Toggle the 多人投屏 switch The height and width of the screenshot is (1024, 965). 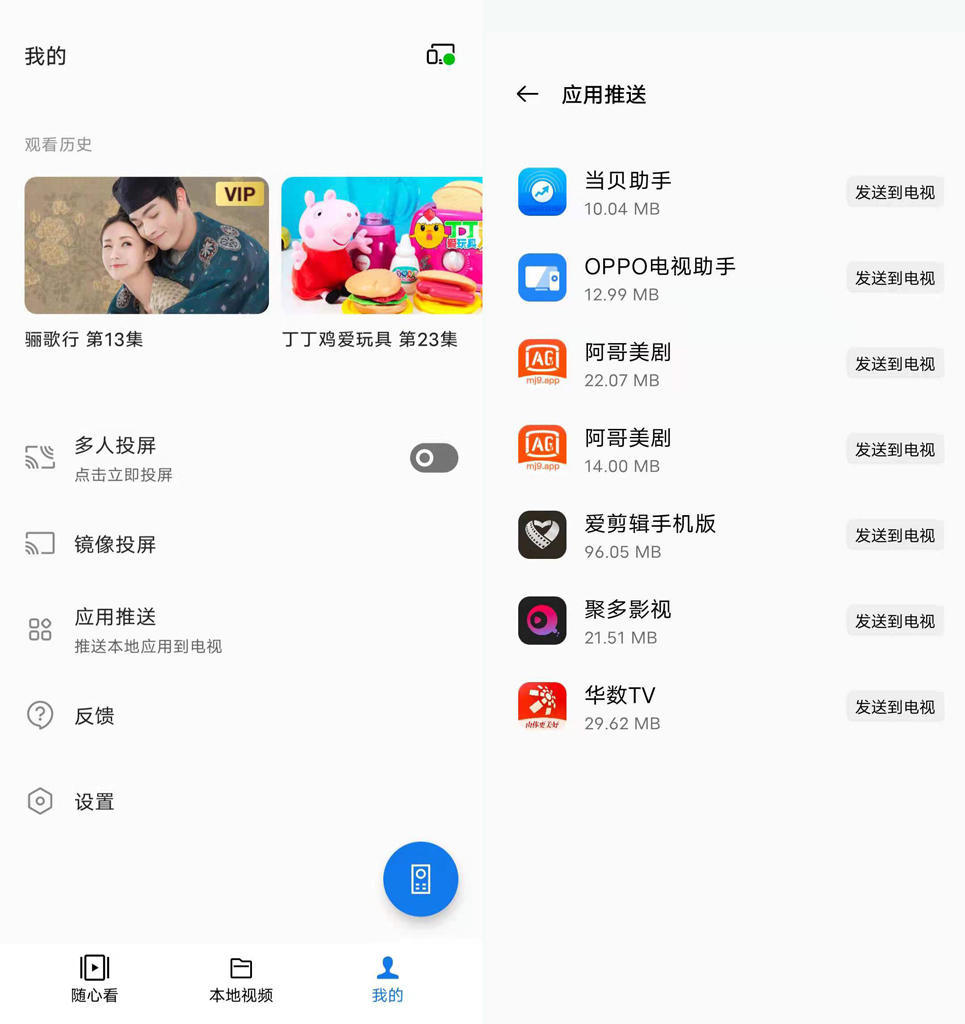[434, 458]
